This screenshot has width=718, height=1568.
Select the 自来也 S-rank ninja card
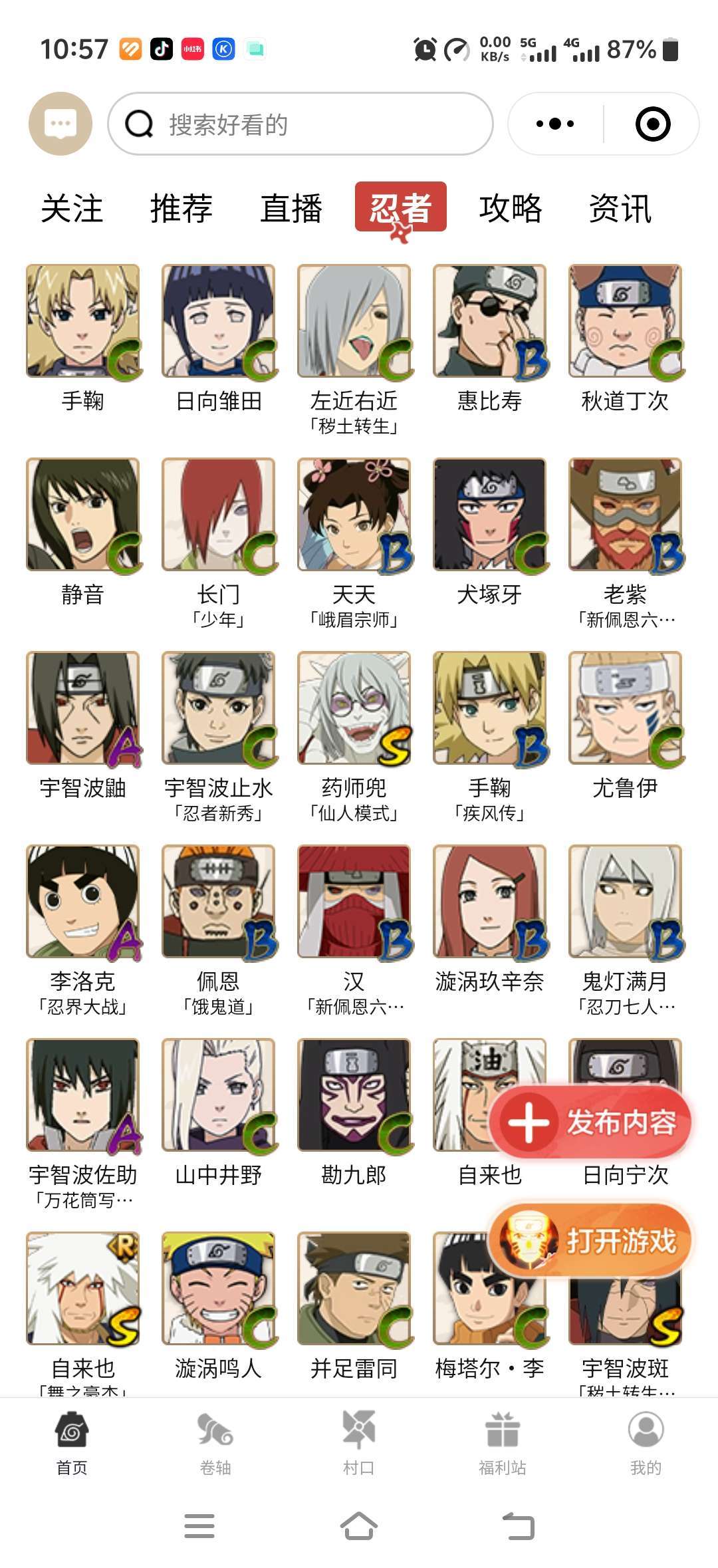(x=82, y=1293)
